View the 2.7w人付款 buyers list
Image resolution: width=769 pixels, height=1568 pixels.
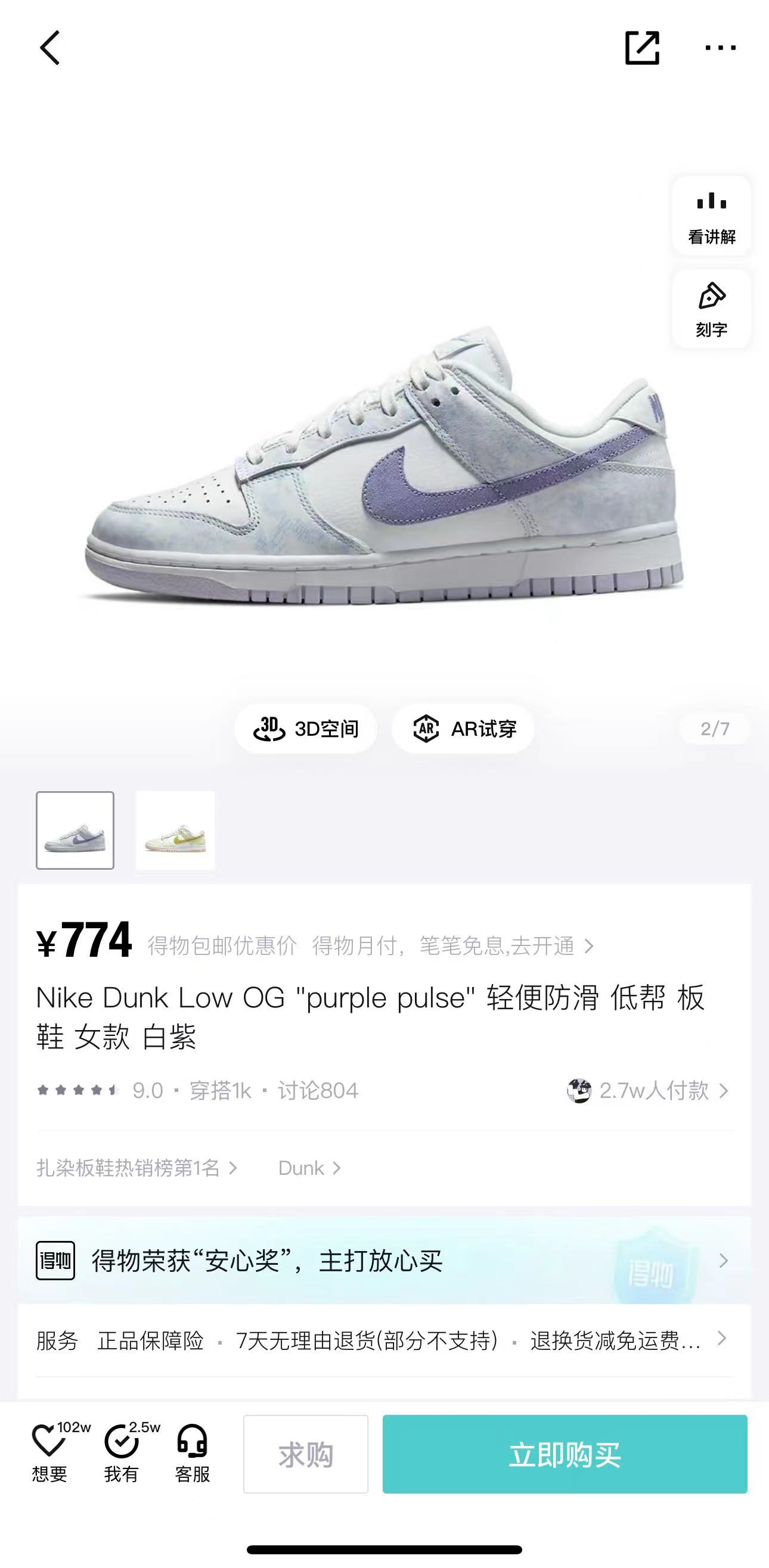[648, 1090]
